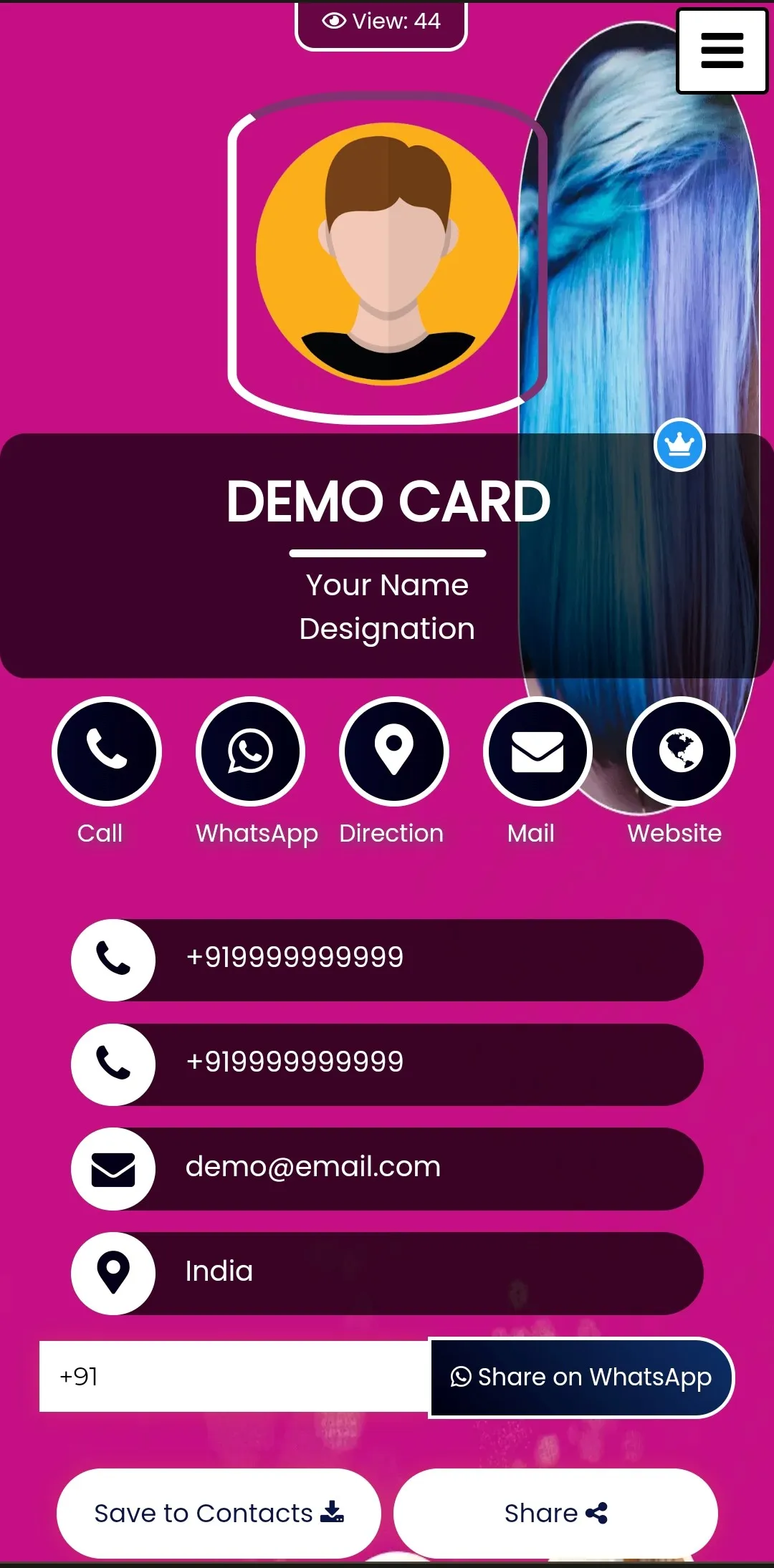Open the hamburger menu

(x=722, y=51)
